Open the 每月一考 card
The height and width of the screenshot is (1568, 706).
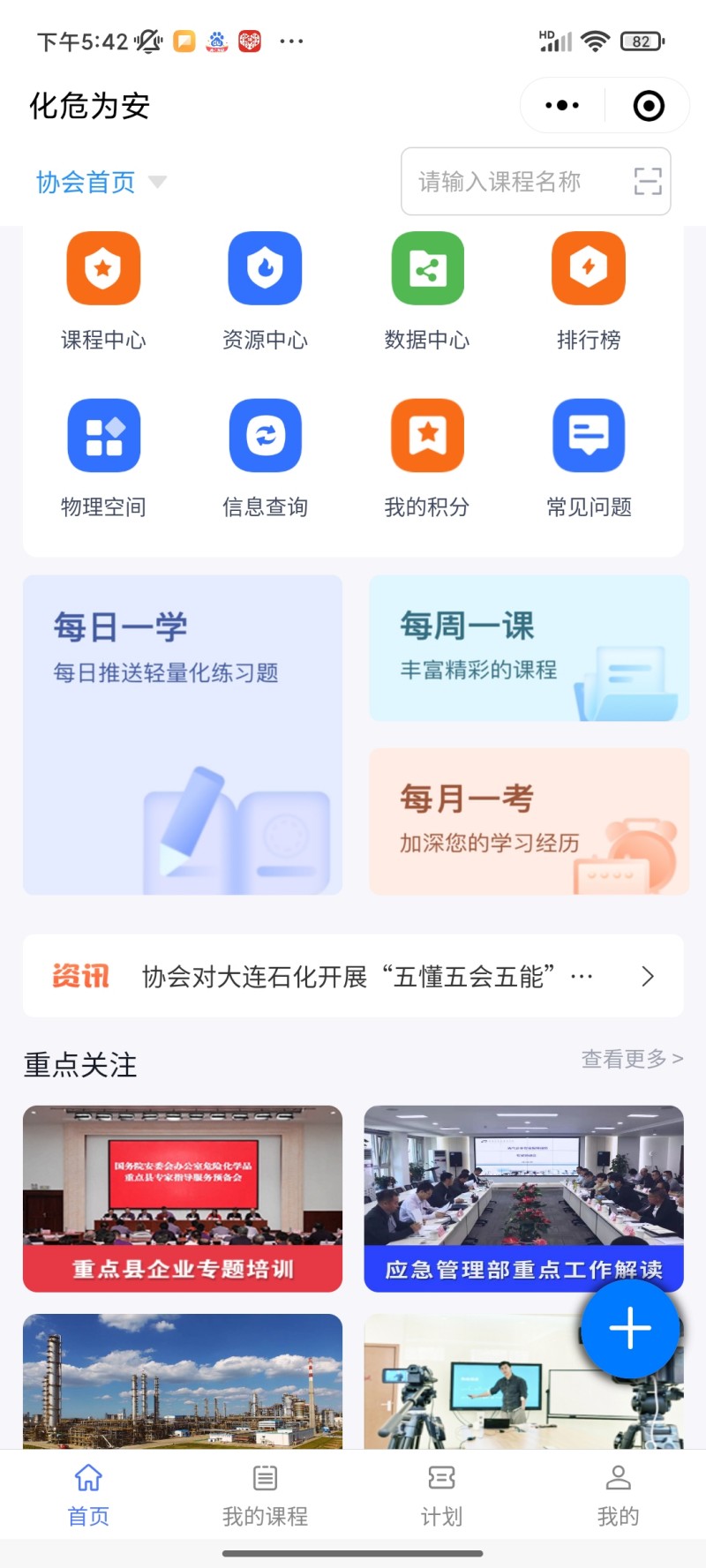529,822
